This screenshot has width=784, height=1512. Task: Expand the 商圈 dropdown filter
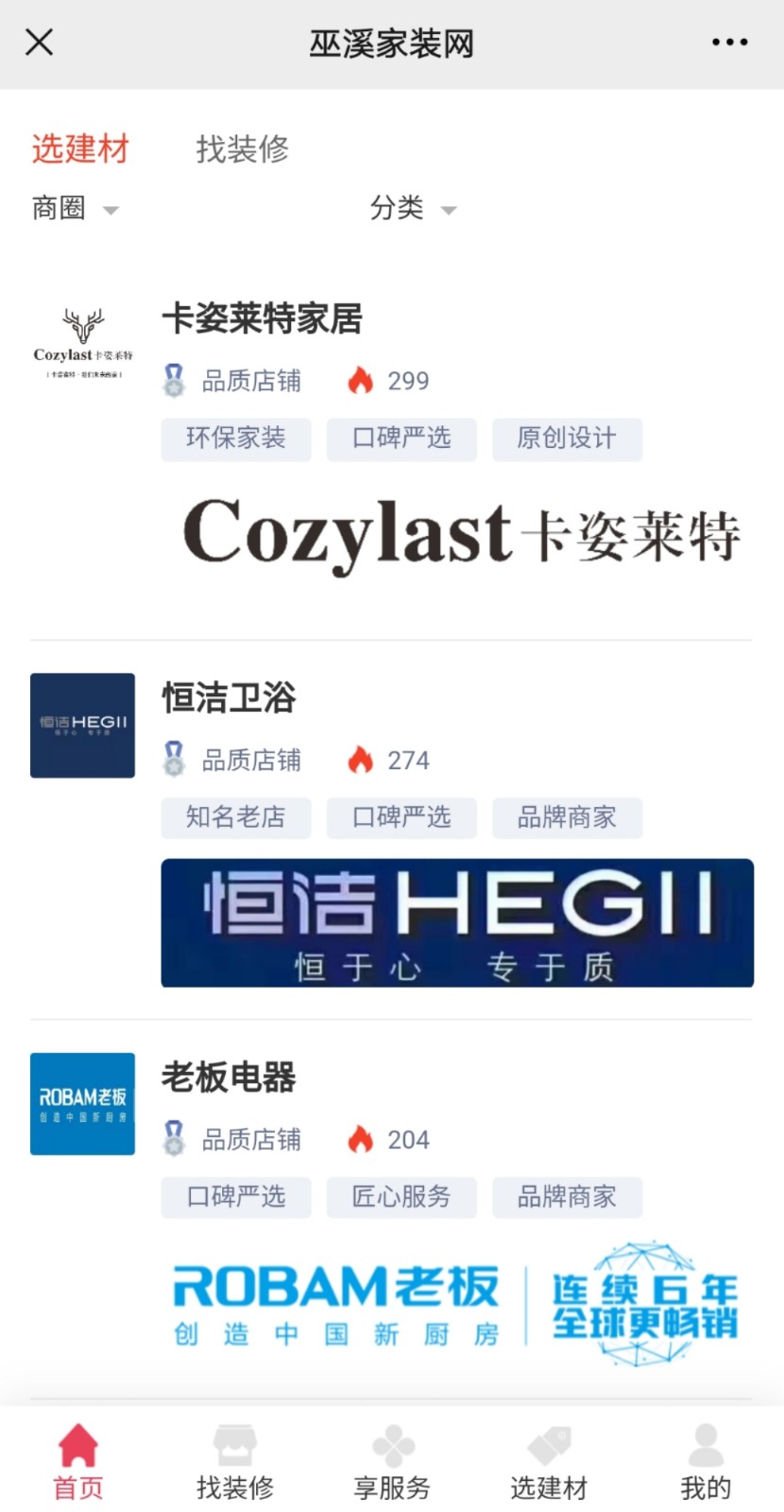point(76,208)
